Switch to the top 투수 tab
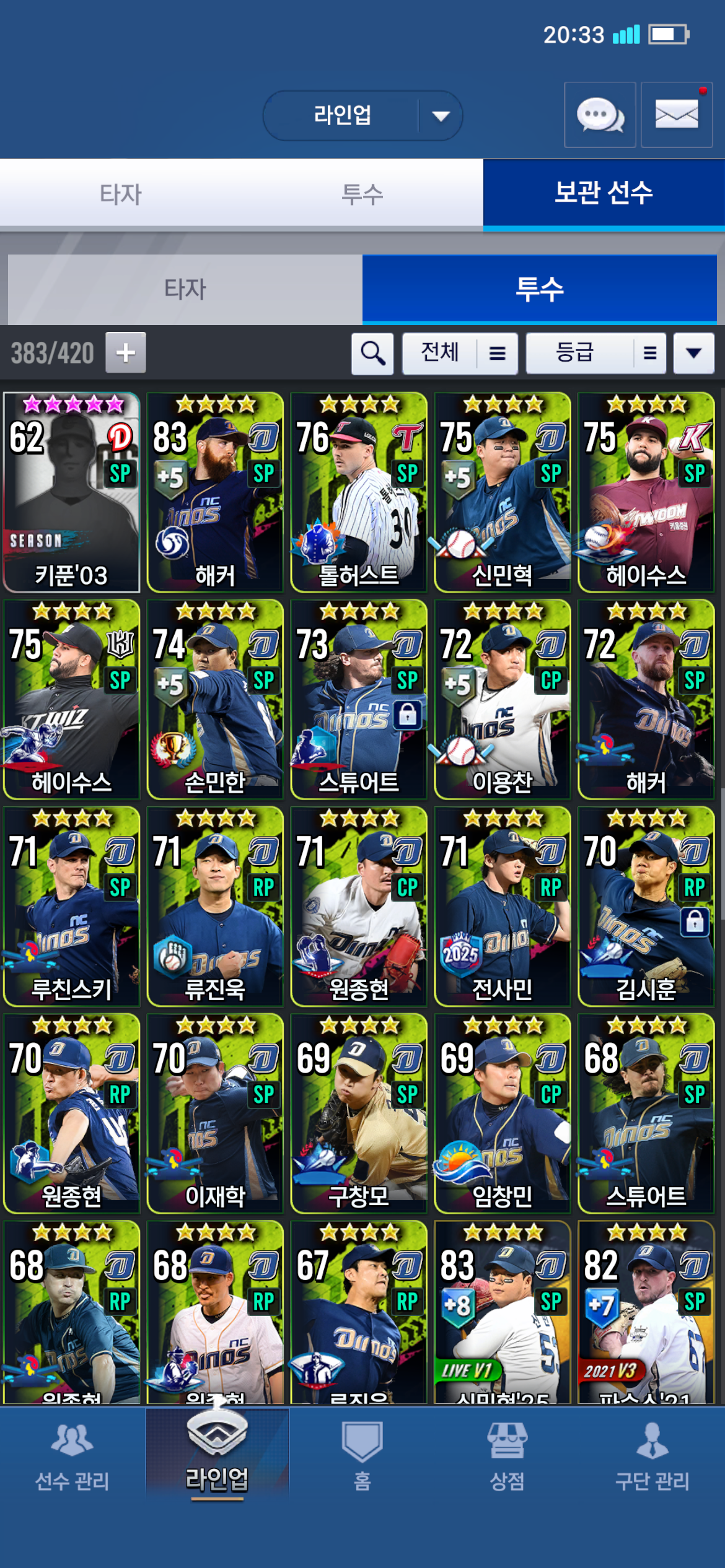The height and width of the screenshot is (1568, 725). (x=362, y=194)
